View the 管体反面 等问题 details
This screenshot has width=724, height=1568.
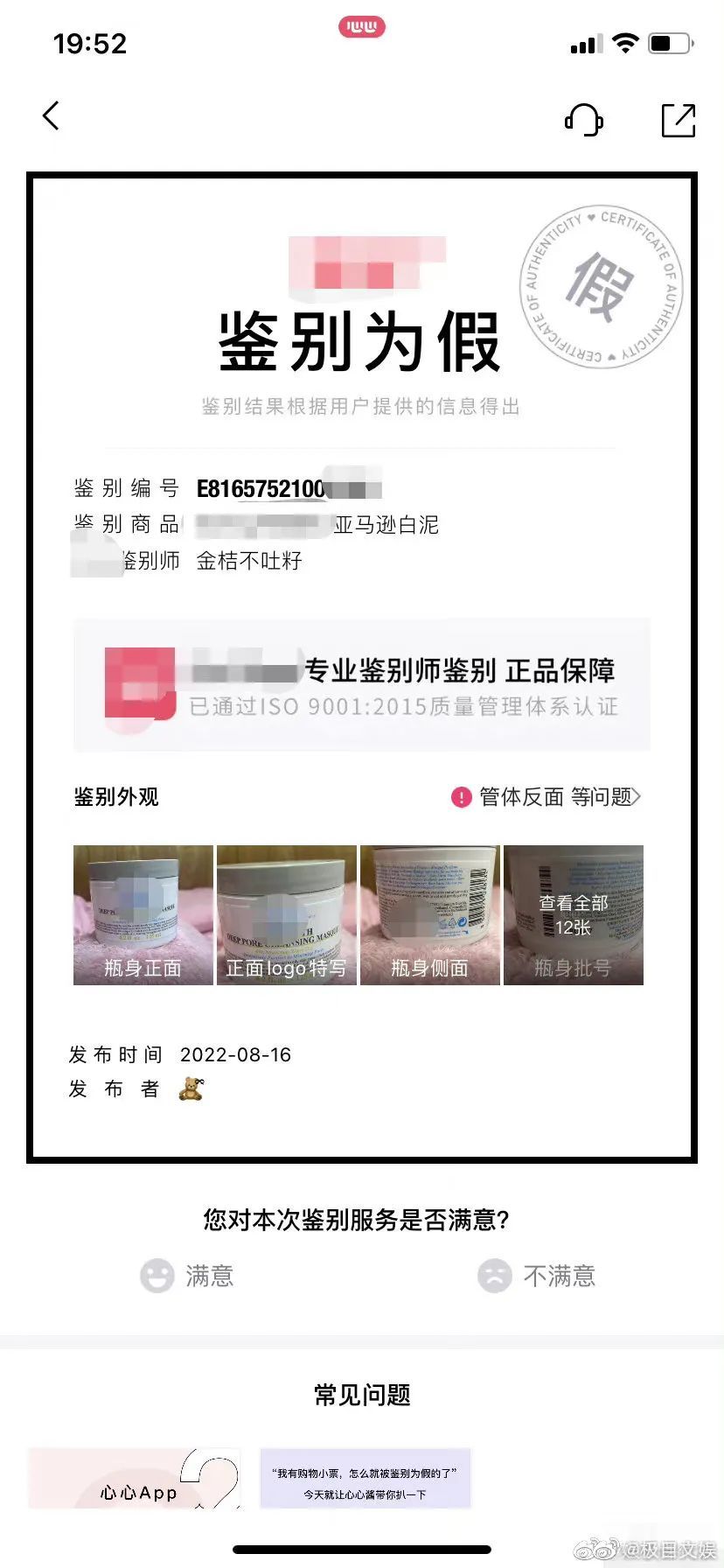click(547, 797)
